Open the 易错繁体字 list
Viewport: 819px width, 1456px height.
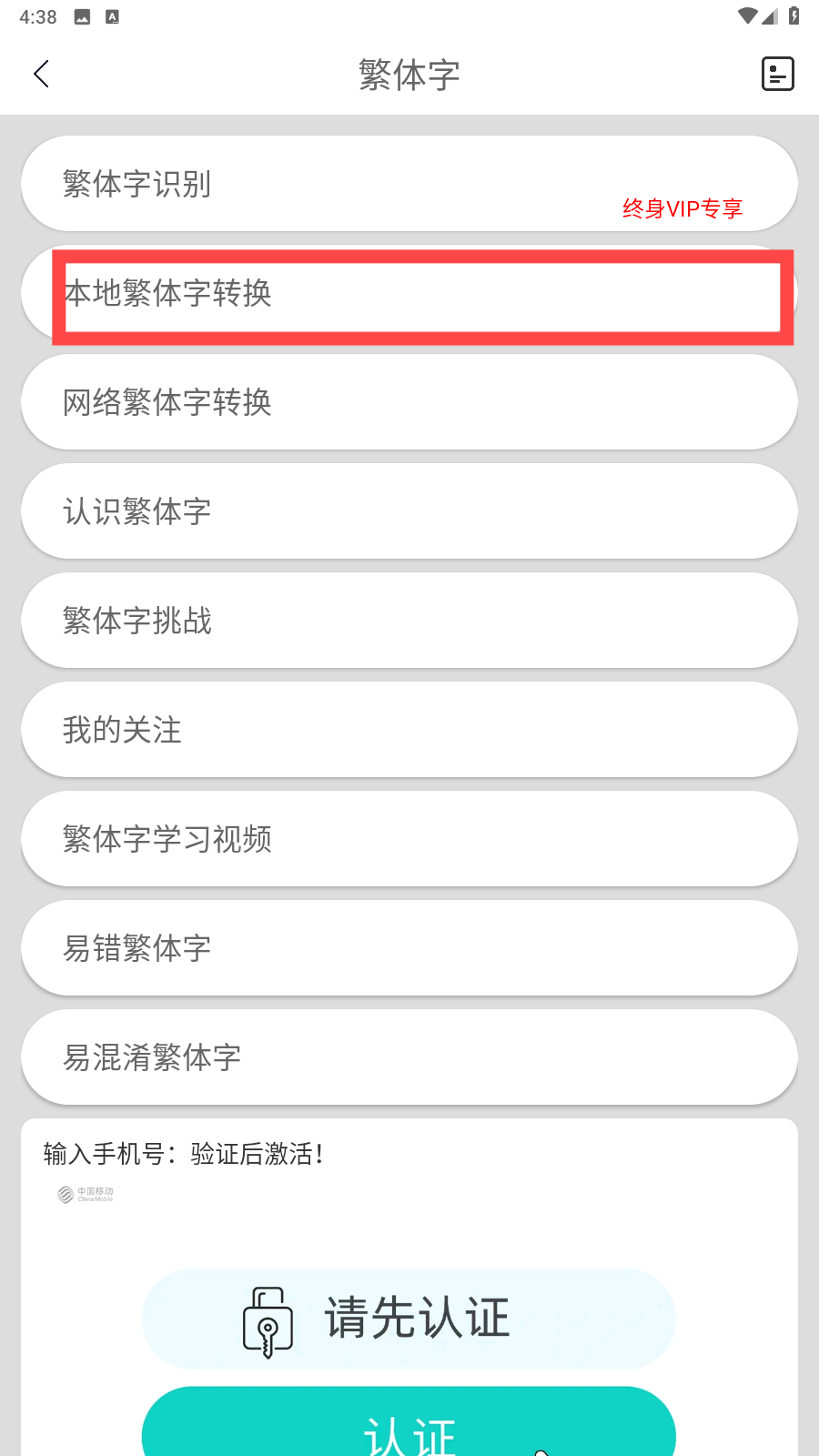coord(409,947)
